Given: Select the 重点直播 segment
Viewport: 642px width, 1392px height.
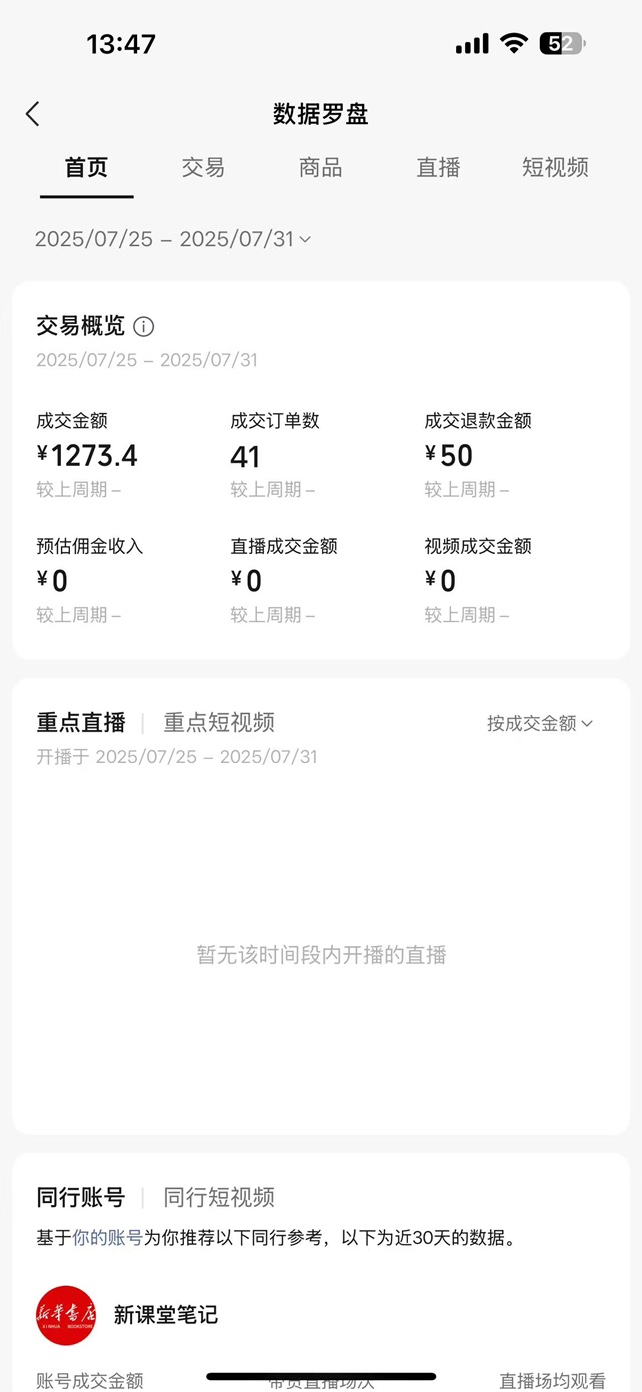Looking at the screenshot, I should (81, 722).
